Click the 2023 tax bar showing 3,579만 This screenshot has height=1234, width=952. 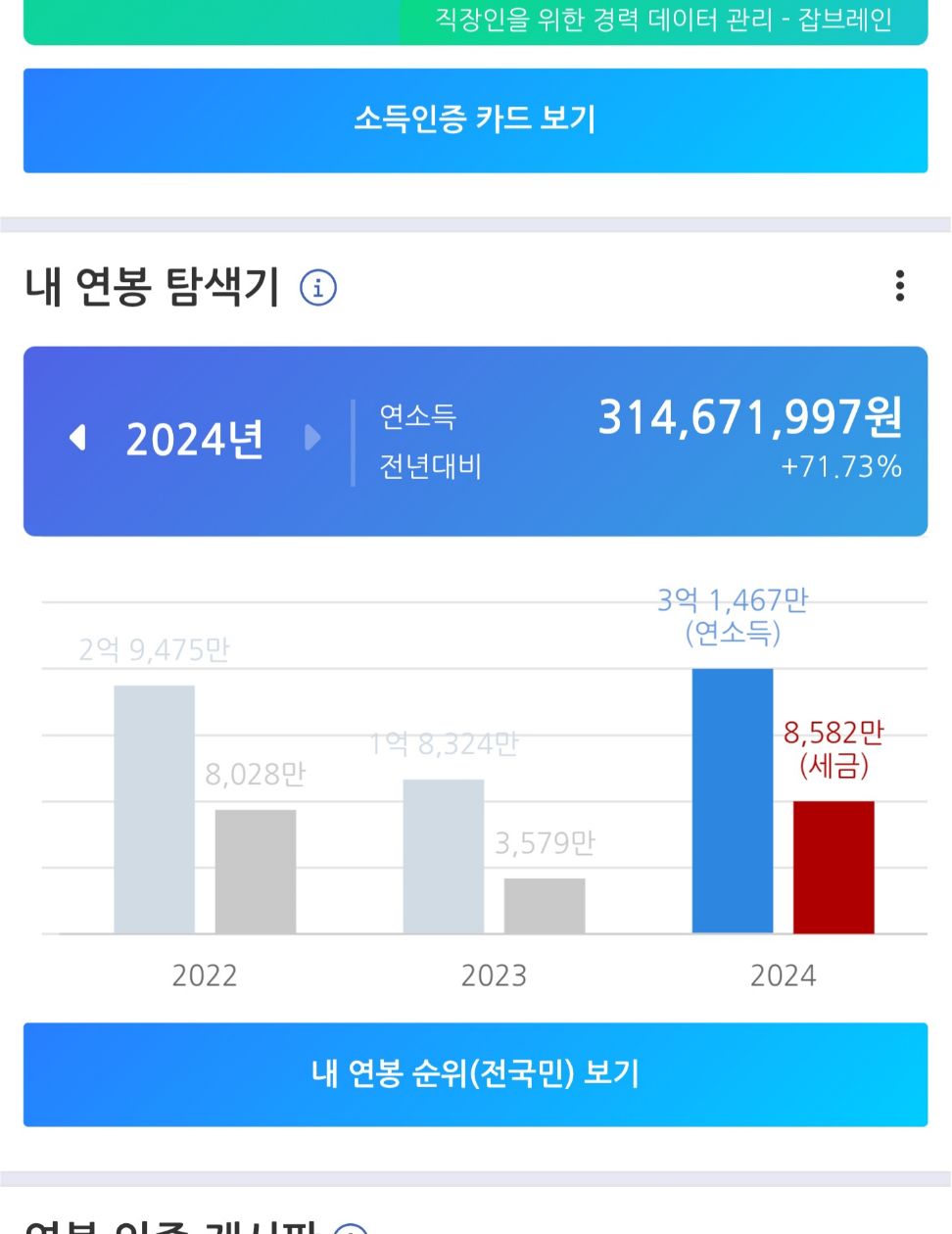click(x=543, y=906)
